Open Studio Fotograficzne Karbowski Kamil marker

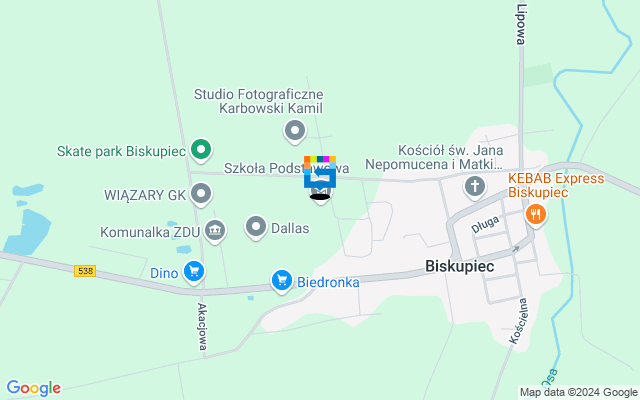[x=295, y=129]
